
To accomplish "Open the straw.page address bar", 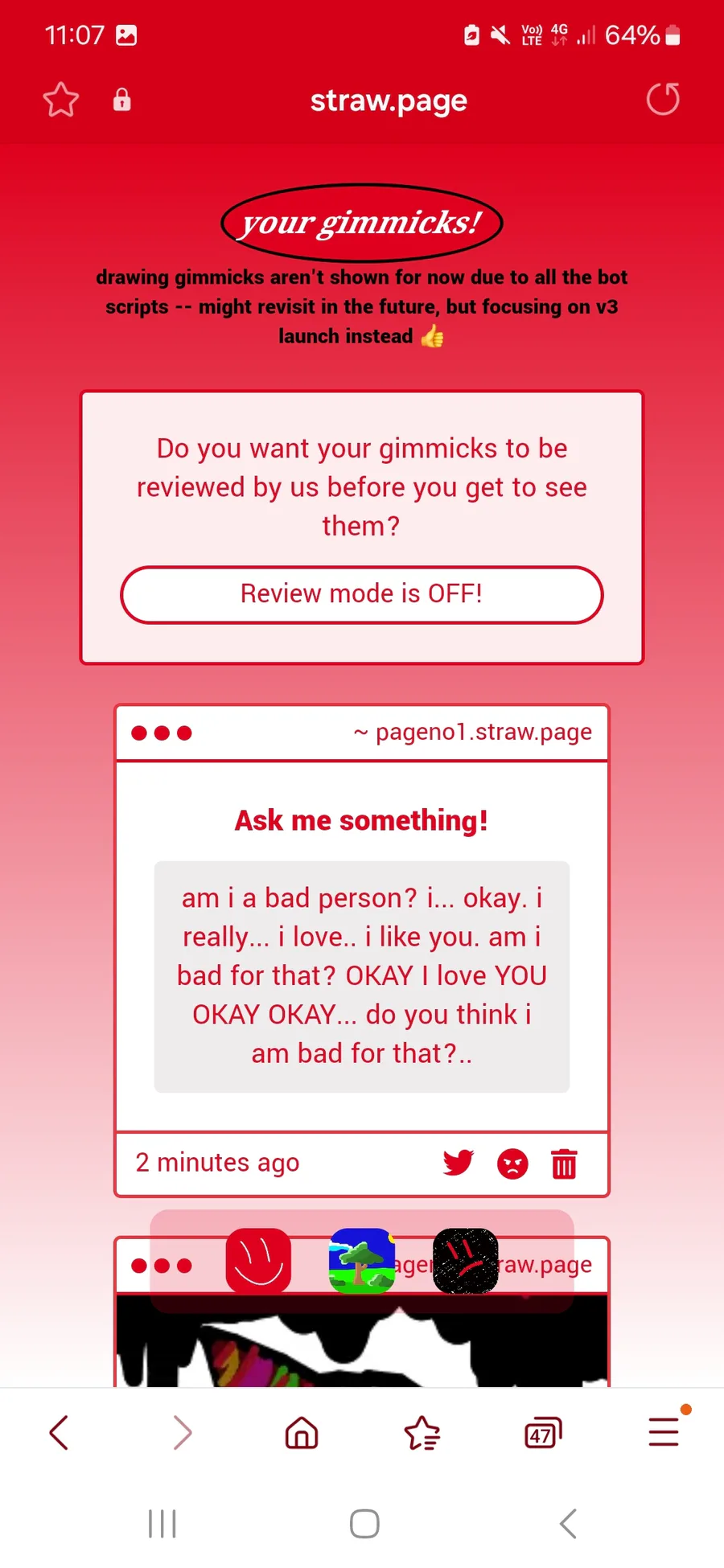I will point(389,101).
